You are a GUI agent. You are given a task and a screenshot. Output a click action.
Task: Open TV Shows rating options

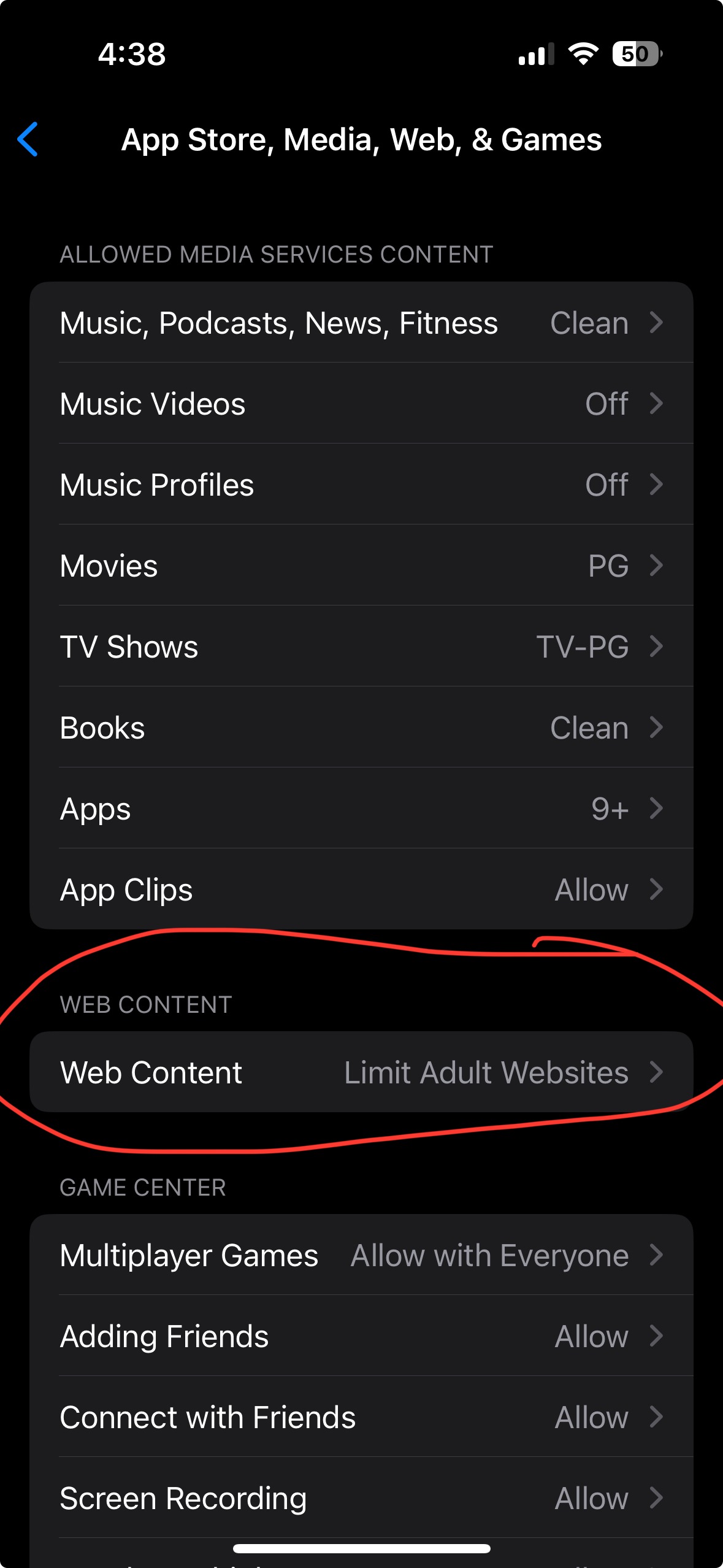click(361, 647)
